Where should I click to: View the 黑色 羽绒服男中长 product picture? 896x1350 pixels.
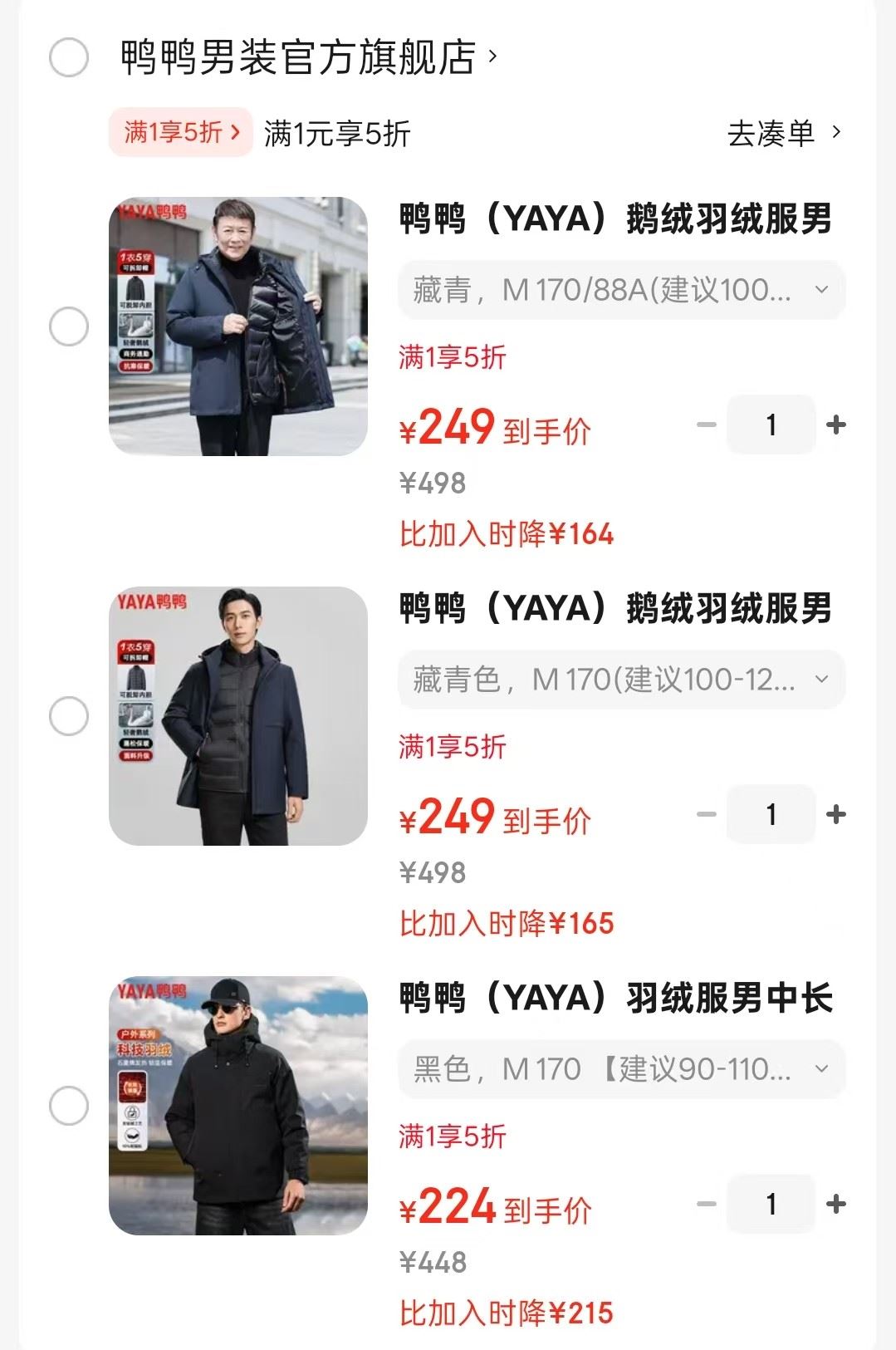tap(238, 1106)
